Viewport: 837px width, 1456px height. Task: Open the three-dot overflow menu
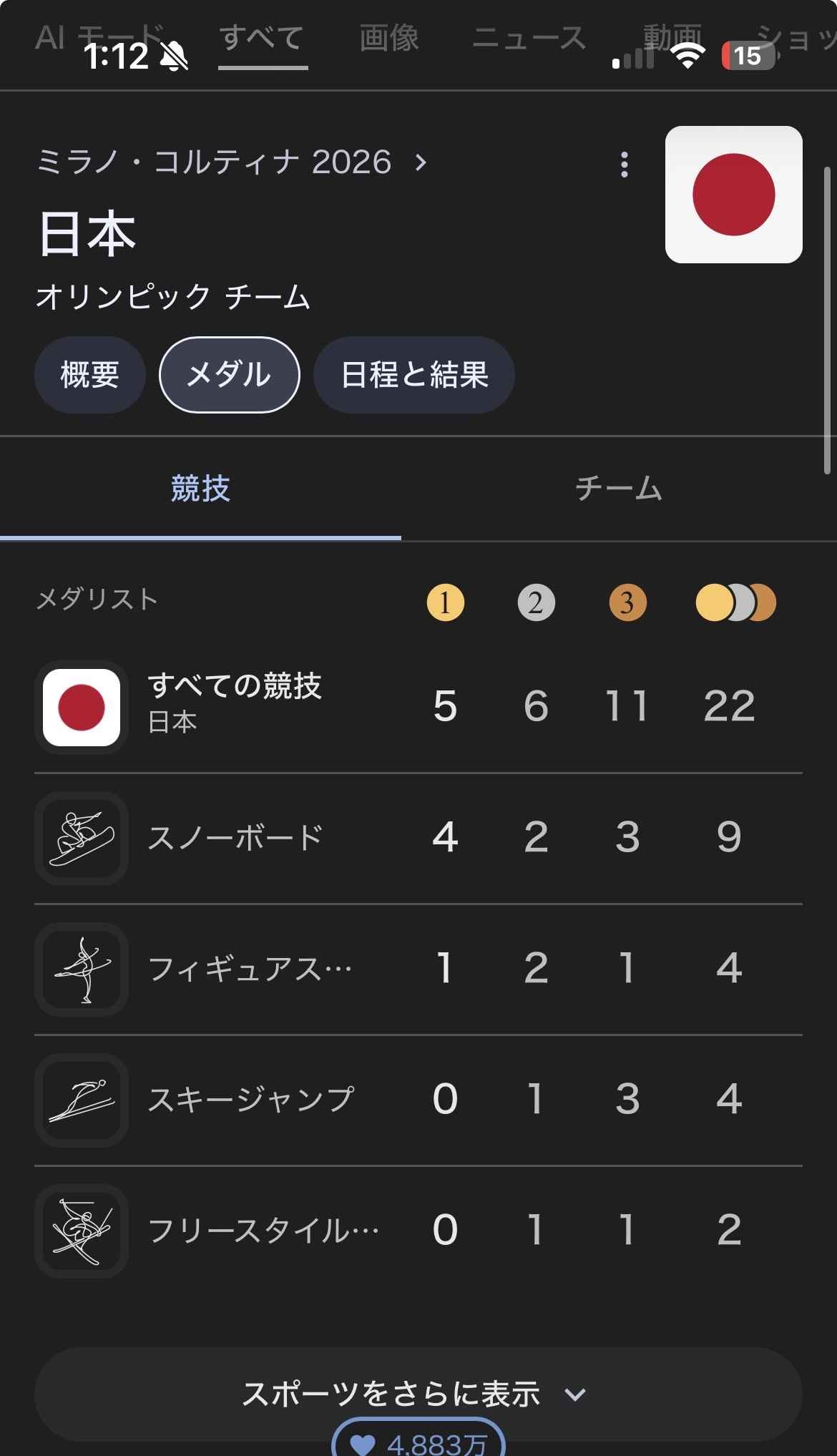(625, 165)
